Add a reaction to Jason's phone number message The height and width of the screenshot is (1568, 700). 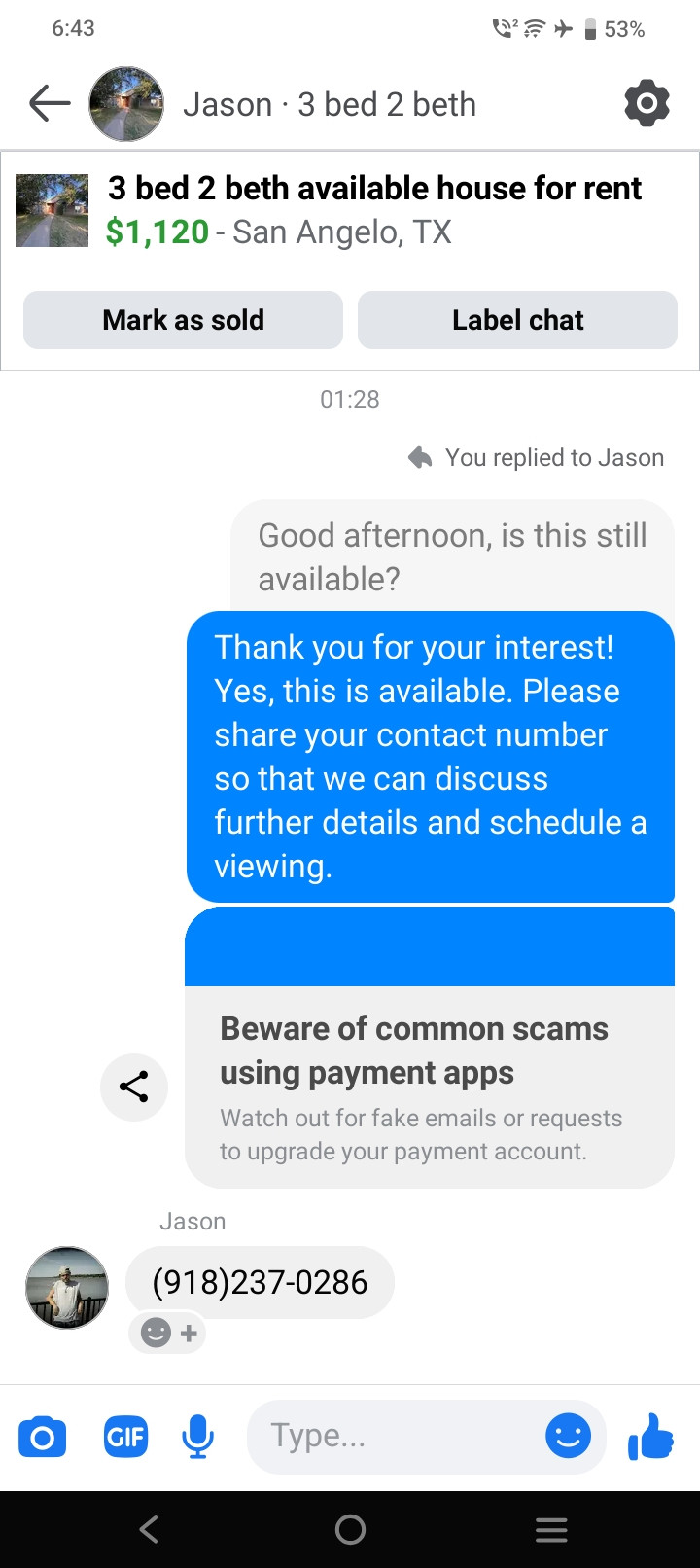coord(168,1333)
